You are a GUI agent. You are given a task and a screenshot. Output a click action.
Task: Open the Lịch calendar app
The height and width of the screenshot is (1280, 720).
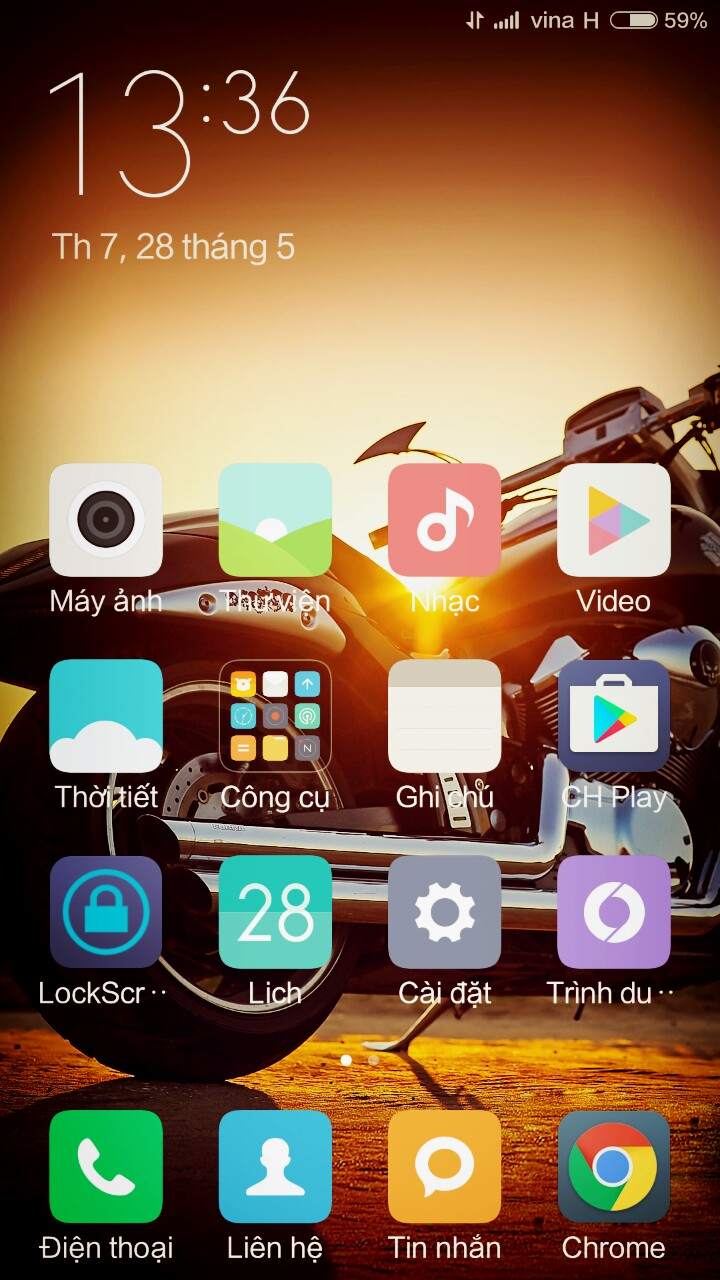[275, 912]
